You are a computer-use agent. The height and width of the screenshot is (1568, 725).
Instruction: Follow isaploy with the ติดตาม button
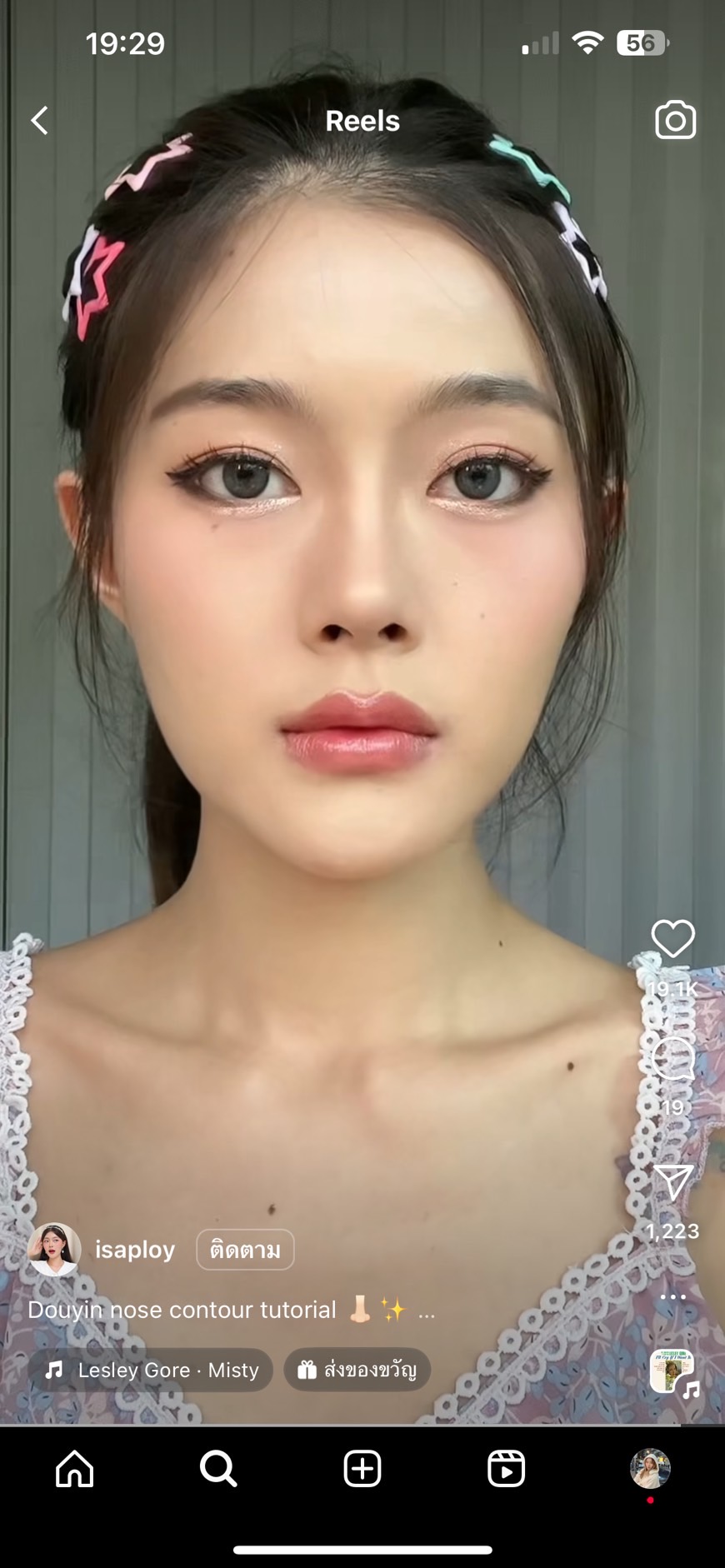pos(245,1250)
